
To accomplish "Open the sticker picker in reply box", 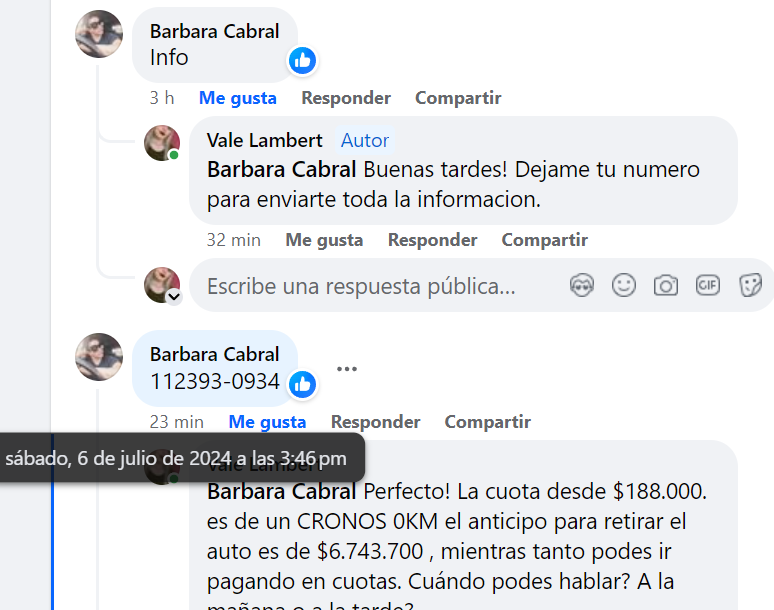I will pyautogui.click(x=750, y=286).
